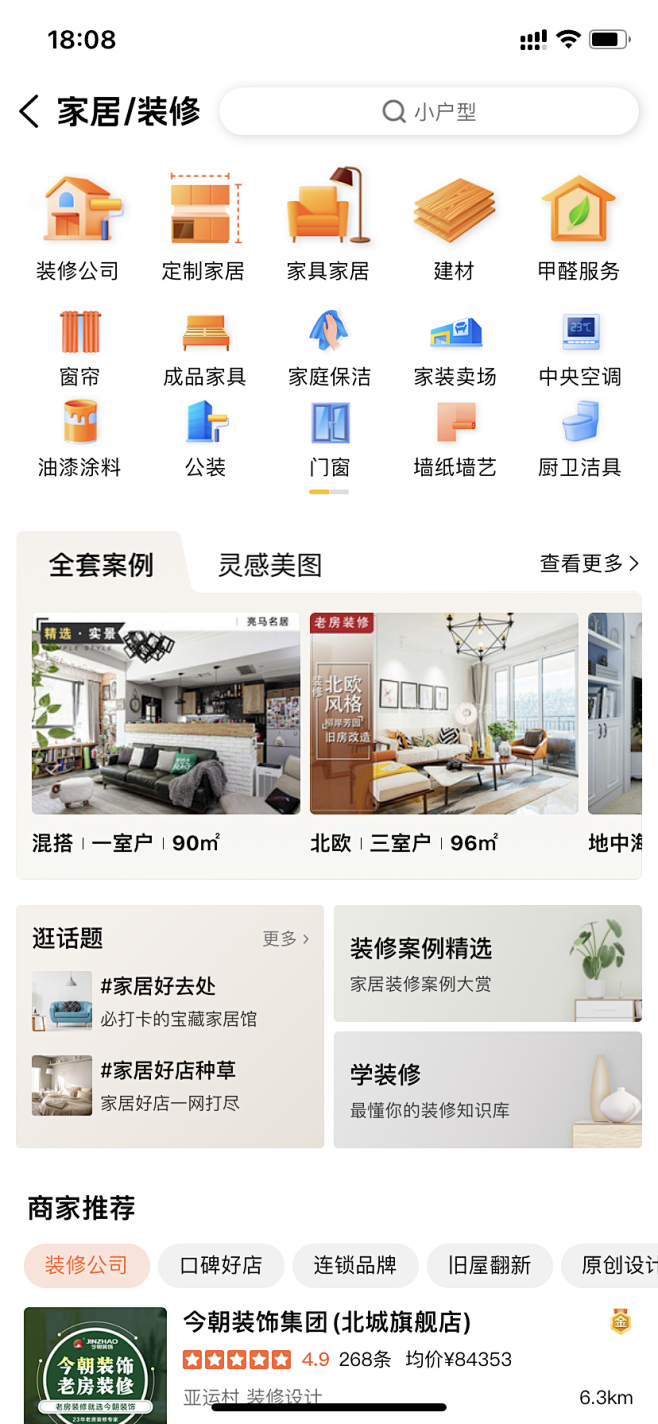Open the #家居好店种草 topic
The width and height of the screenshot is (658, 1424).
(x=170, y=1085)
